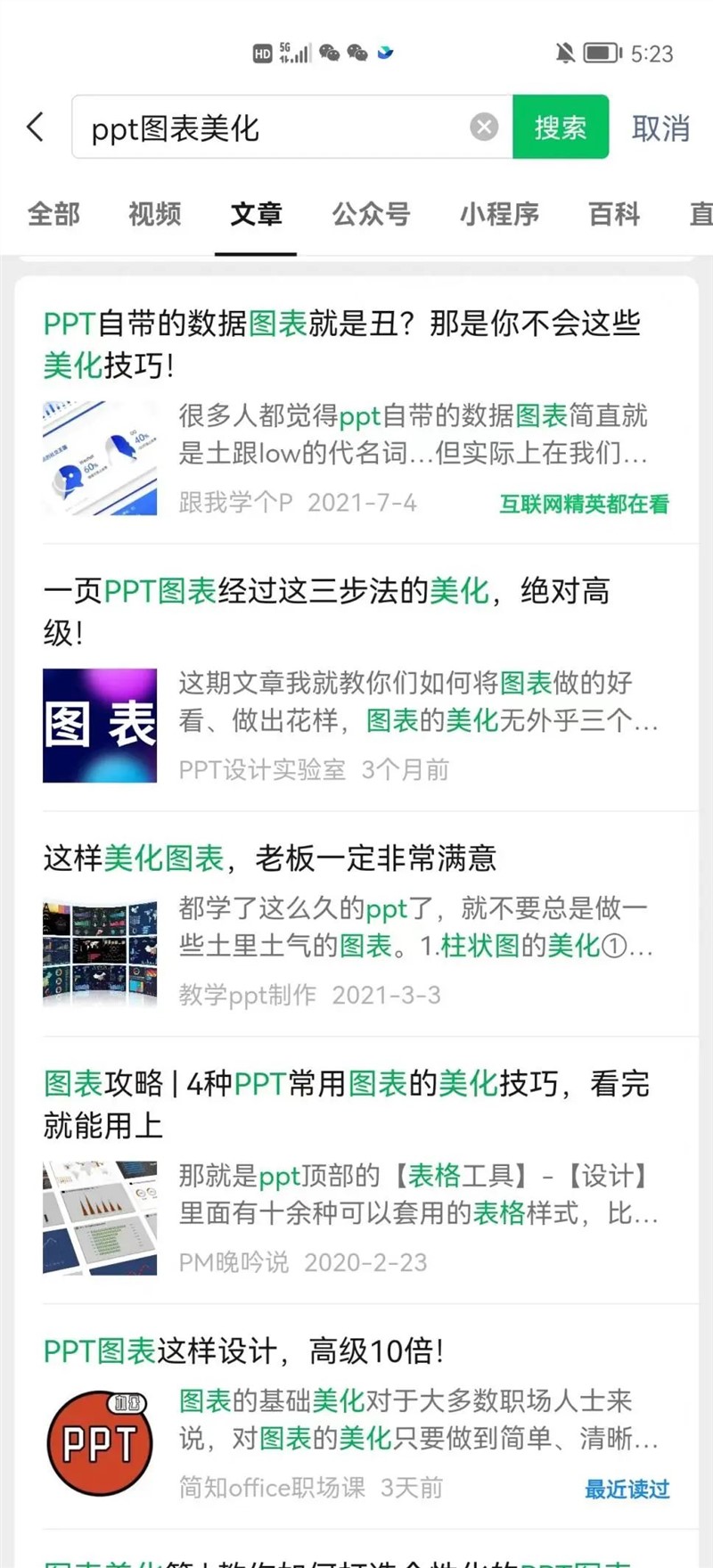
Task: Switch to the 全部 tab
Action: click(x=53, y=214)
